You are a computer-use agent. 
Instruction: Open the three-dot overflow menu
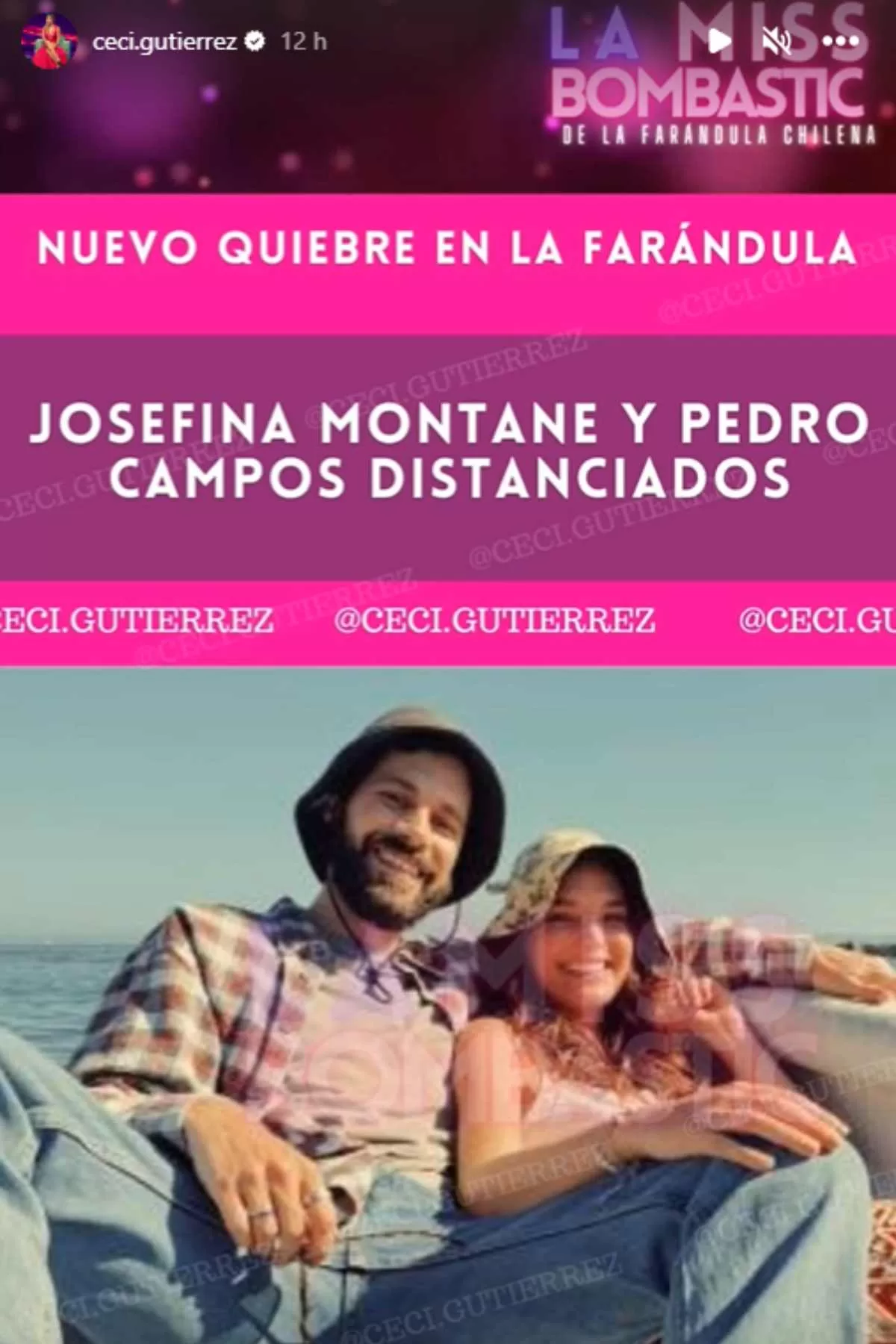(841, 41)
